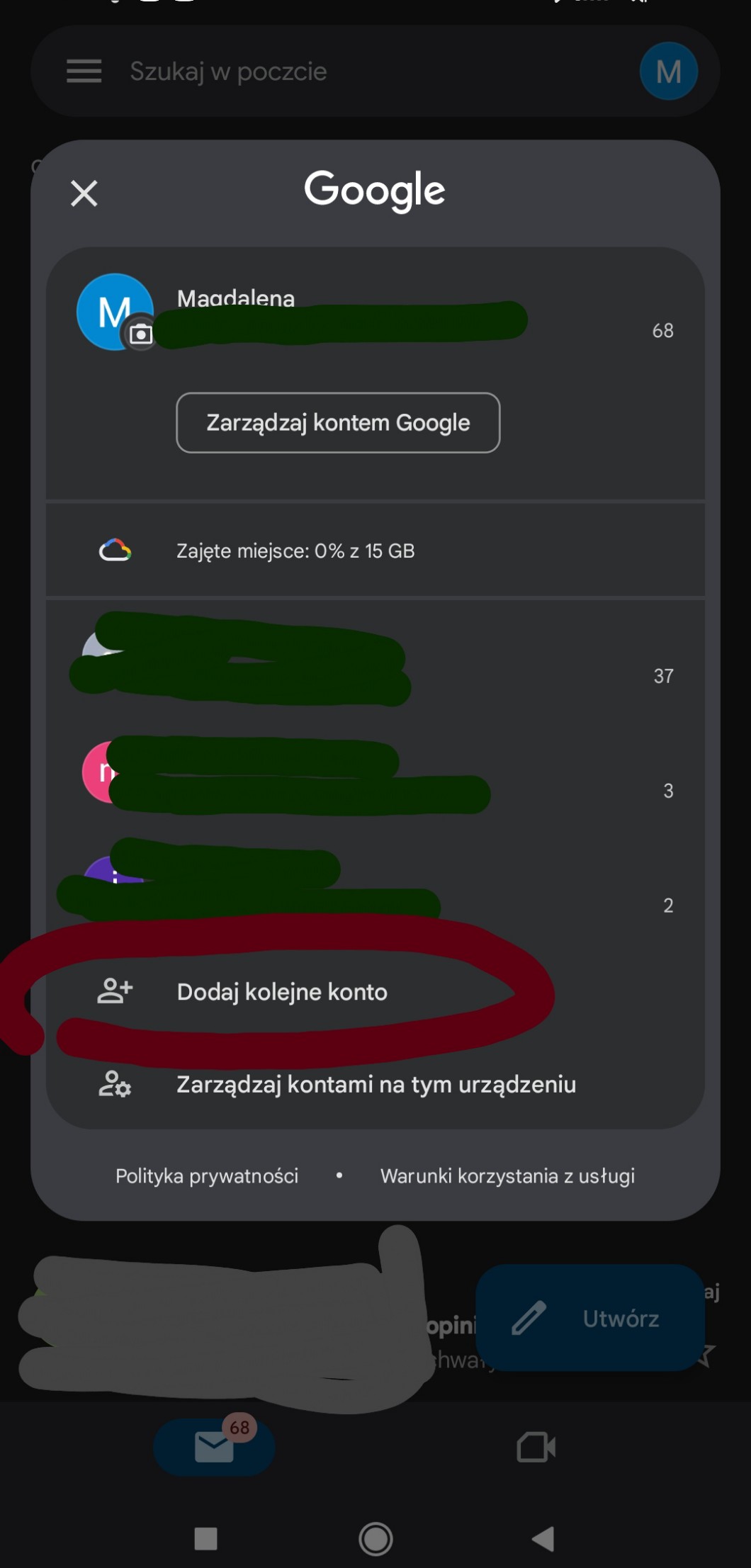
Task: Open Zajęte miejsce storage row
Action: click(x=295, y=551)
